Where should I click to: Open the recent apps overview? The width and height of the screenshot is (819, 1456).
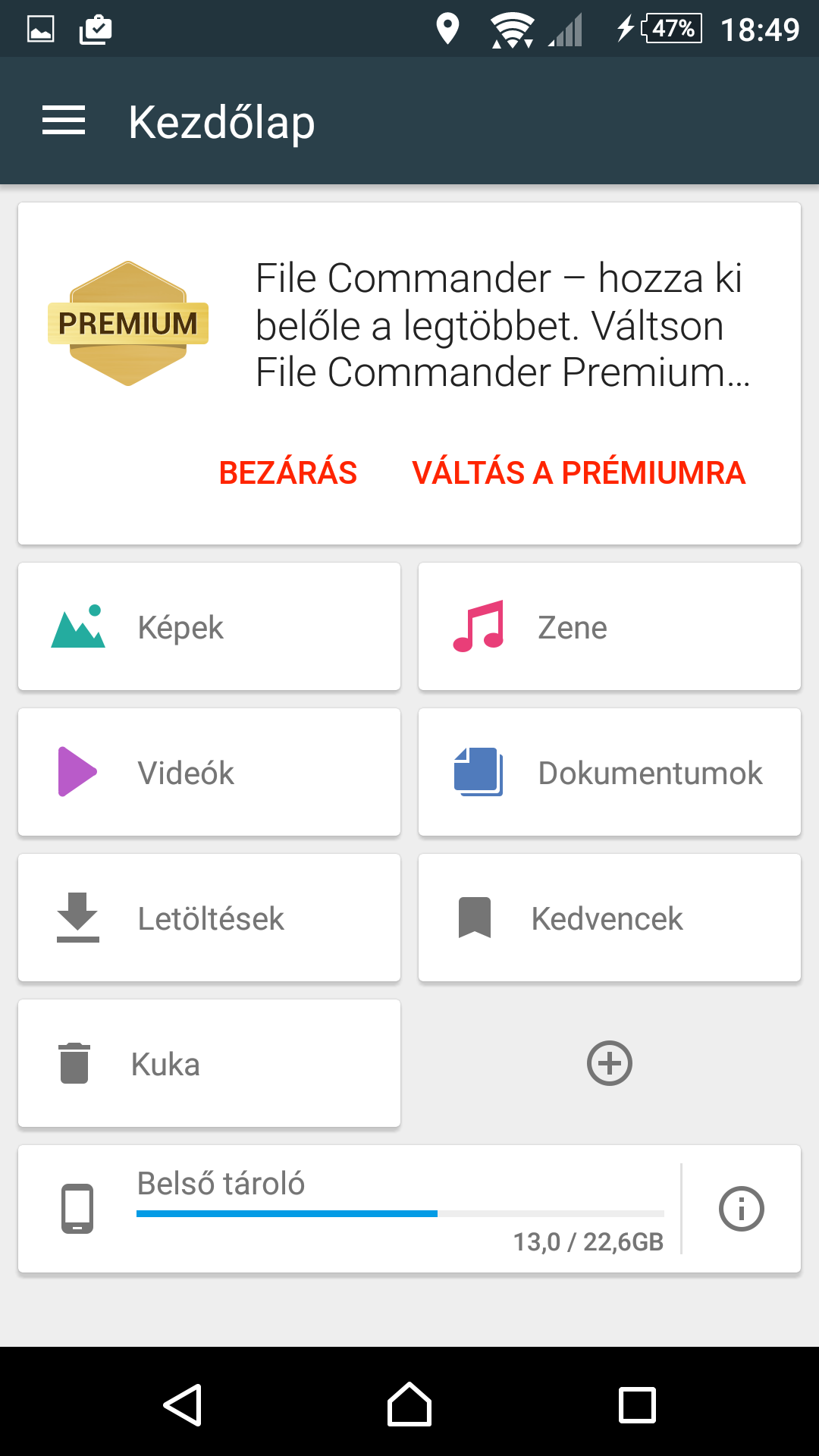click(x=637, y=1405)
